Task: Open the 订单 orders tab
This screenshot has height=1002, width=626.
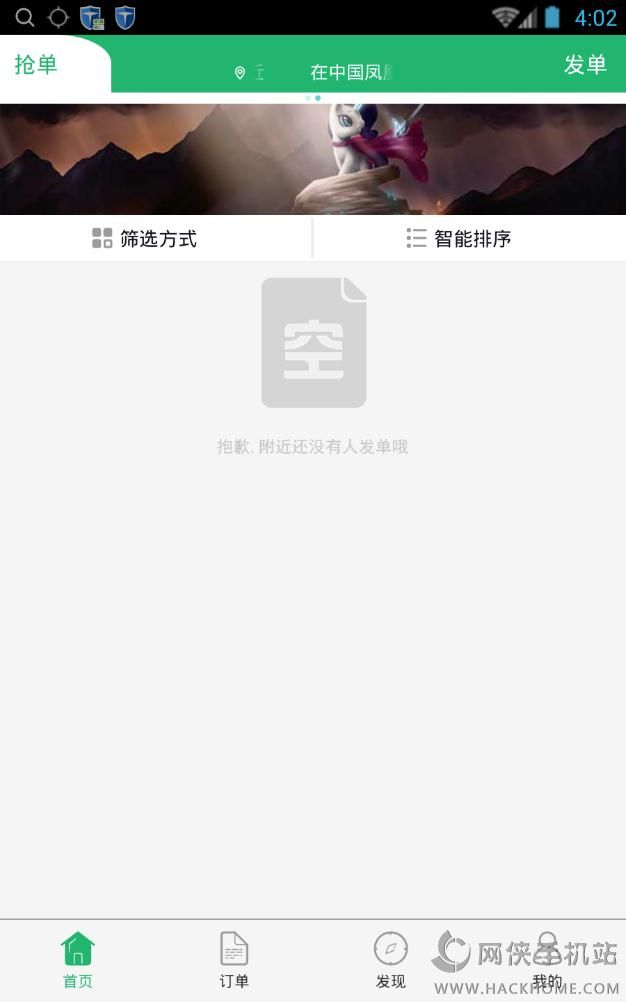Action: pos(234,960)
